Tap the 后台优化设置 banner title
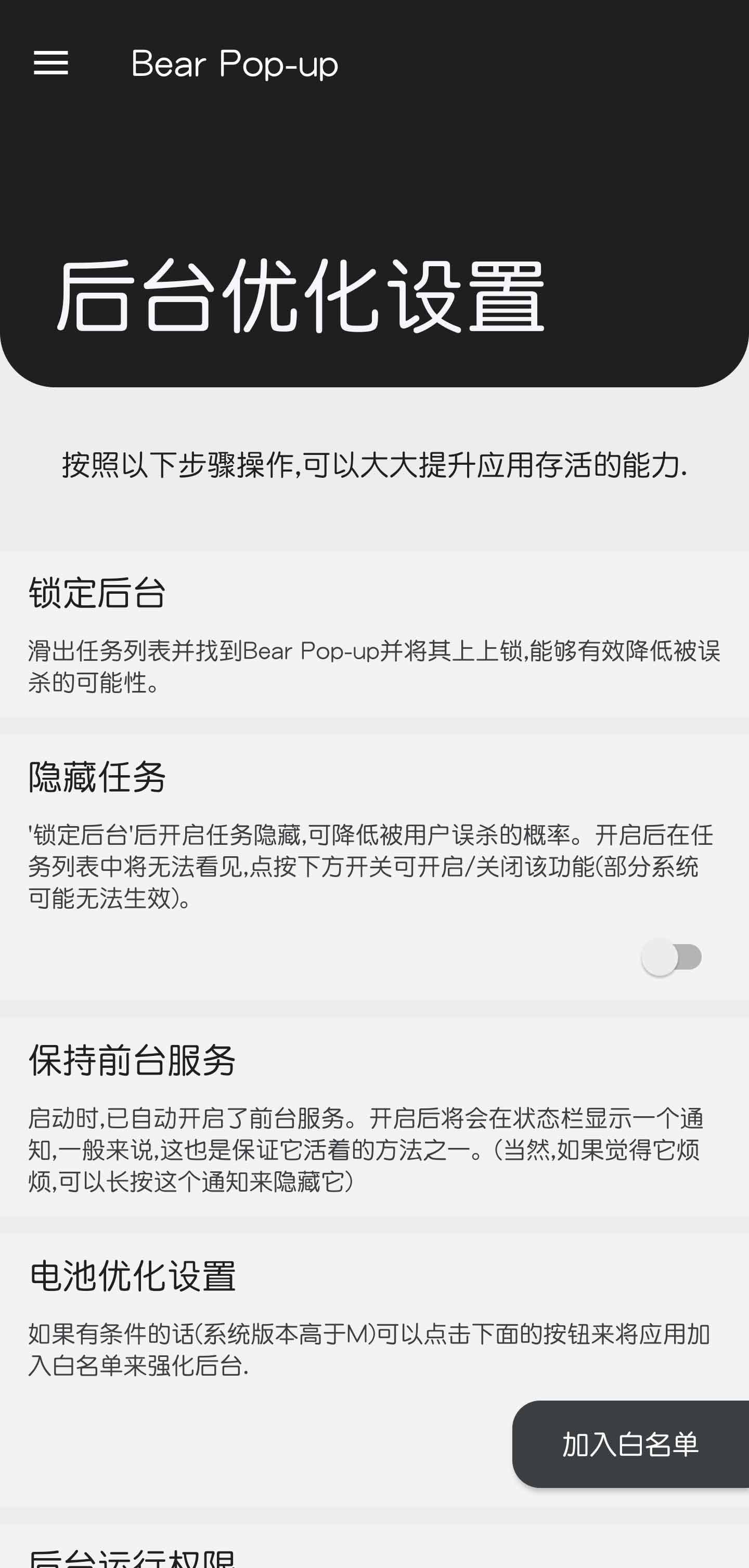 pyautogui.click(x=302, y=296)
